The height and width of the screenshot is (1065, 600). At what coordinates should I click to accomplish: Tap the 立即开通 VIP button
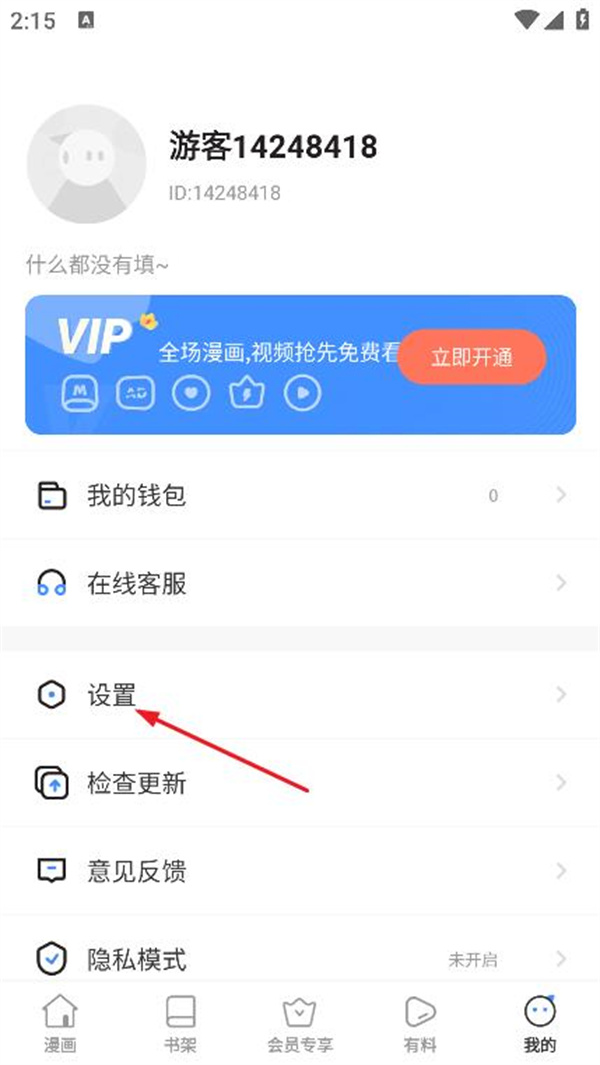click(x=471, y=358)
